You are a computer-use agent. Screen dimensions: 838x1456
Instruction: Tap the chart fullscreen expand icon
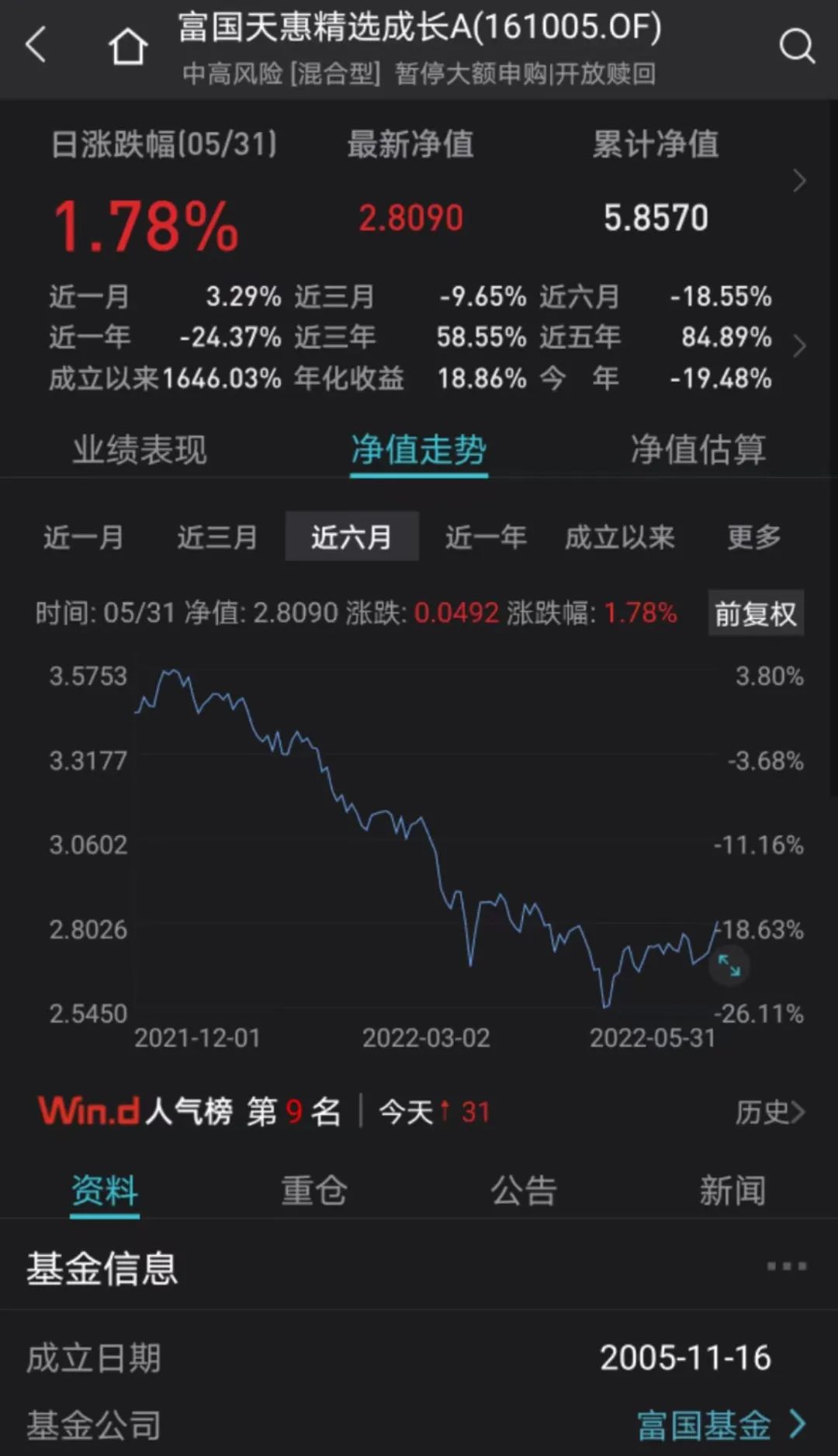728,964
